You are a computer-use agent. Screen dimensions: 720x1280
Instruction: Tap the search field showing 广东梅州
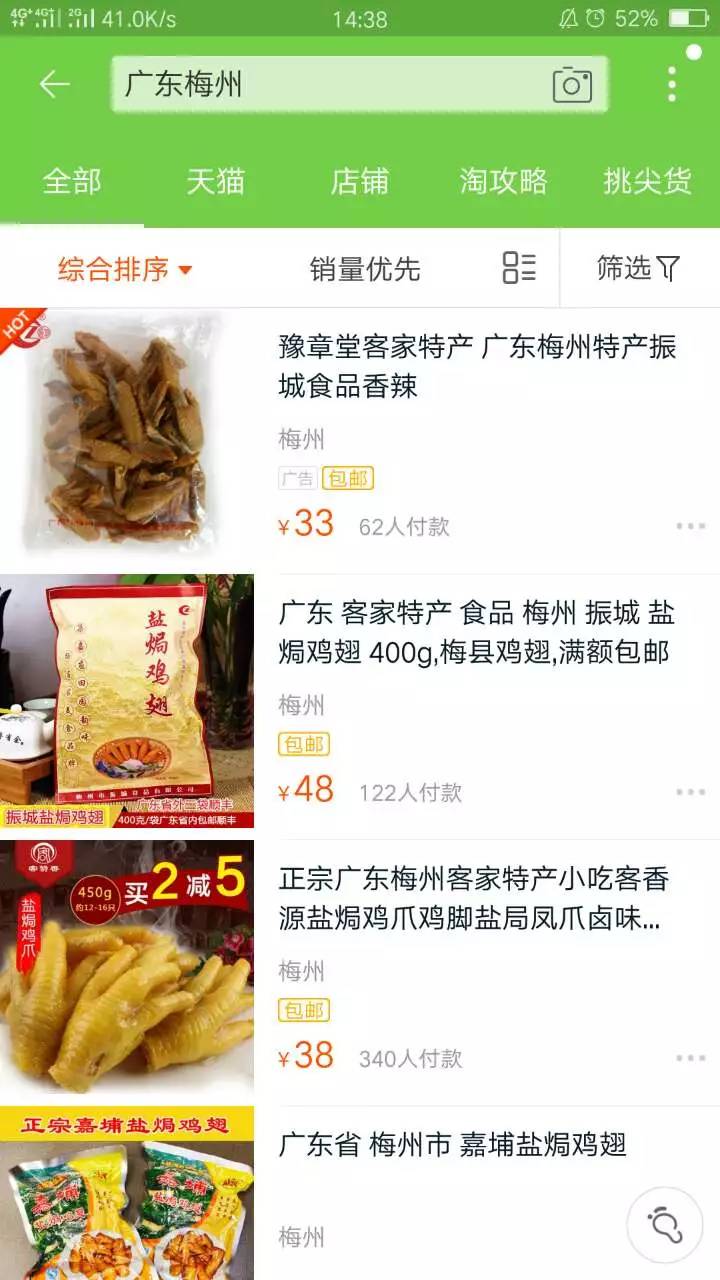point(330,84)
